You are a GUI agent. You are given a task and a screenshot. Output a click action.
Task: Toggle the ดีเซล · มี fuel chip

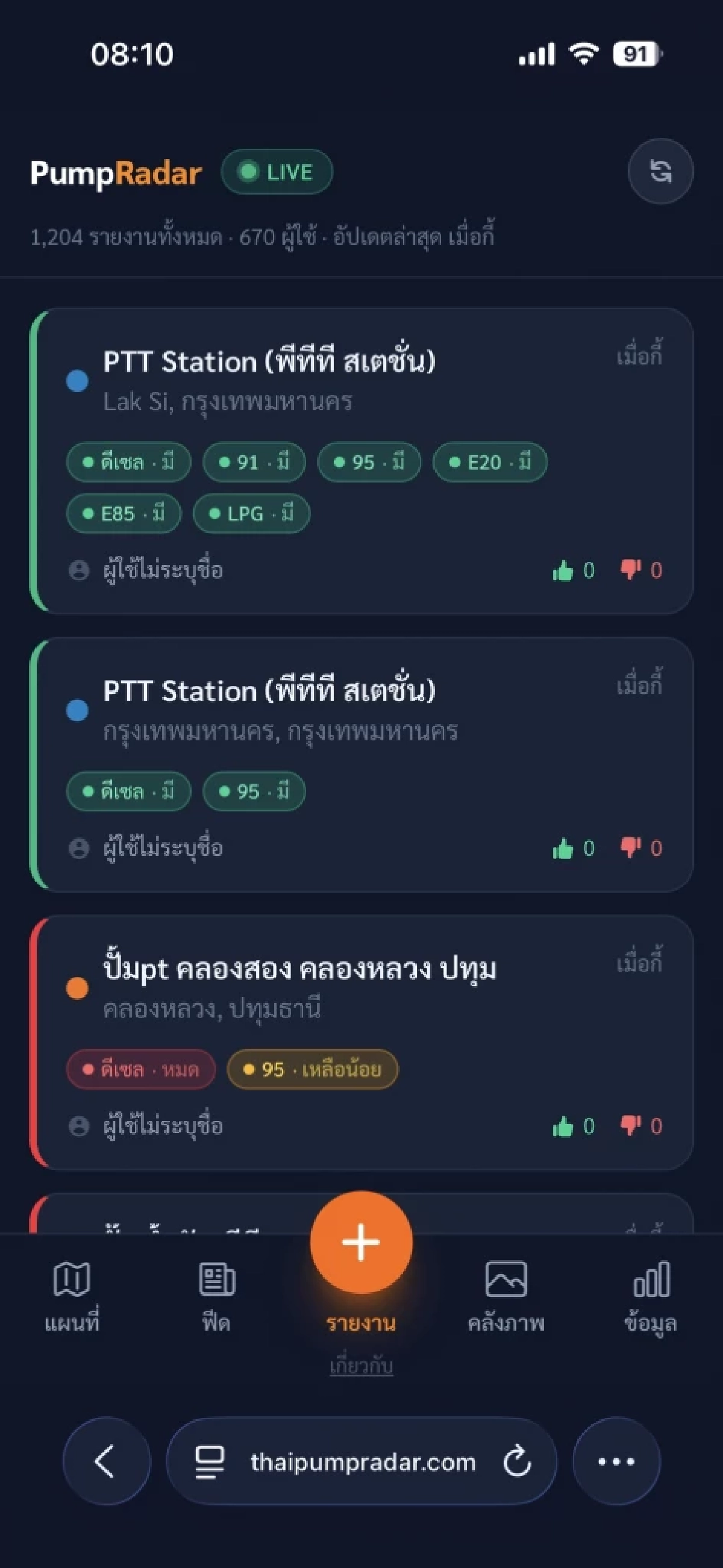point(128,461)
